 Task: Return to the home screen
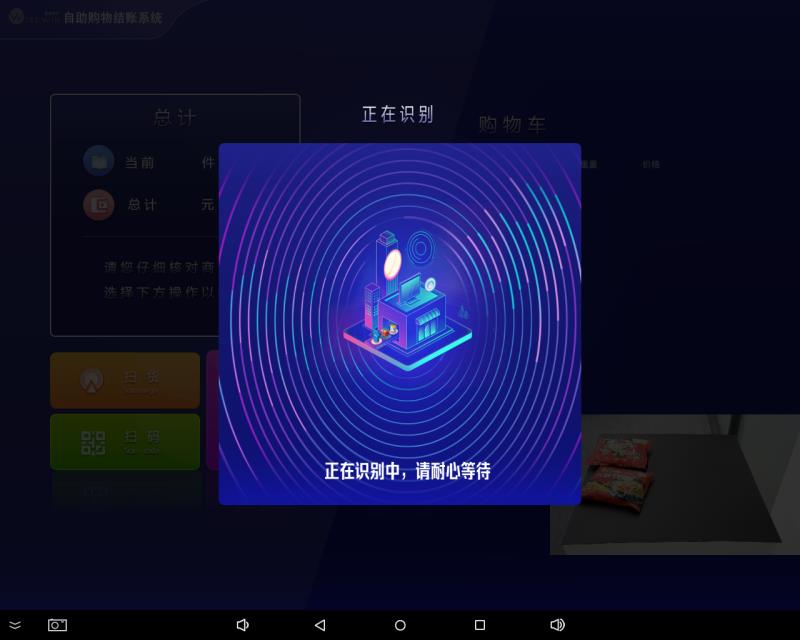tap(401, 625)
